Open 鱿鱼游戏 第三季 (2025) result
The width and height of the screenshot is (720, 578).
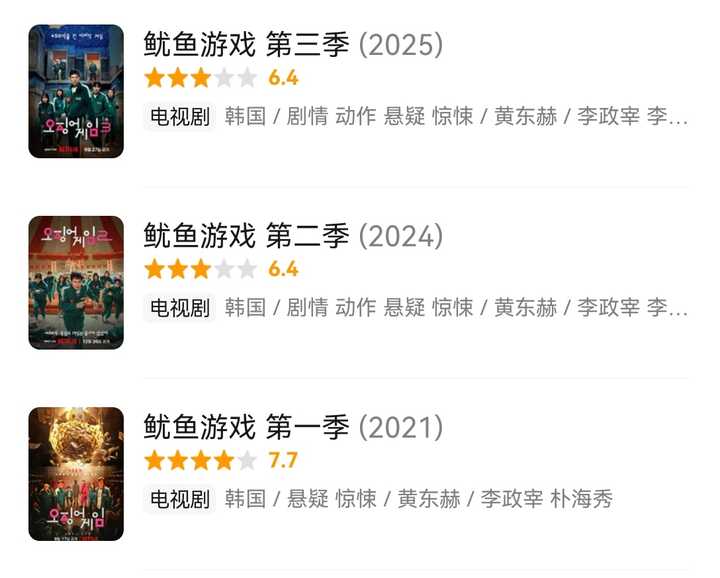click(293, 46)
